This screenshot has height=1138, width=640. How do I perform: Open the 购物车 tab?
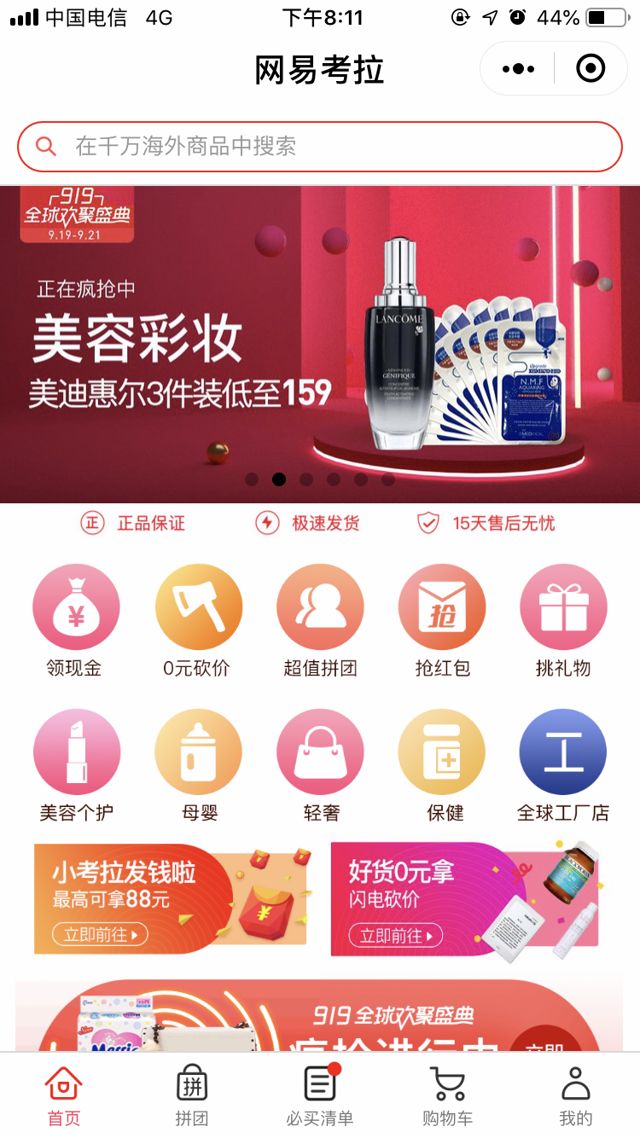click(x=448, y=1095)
